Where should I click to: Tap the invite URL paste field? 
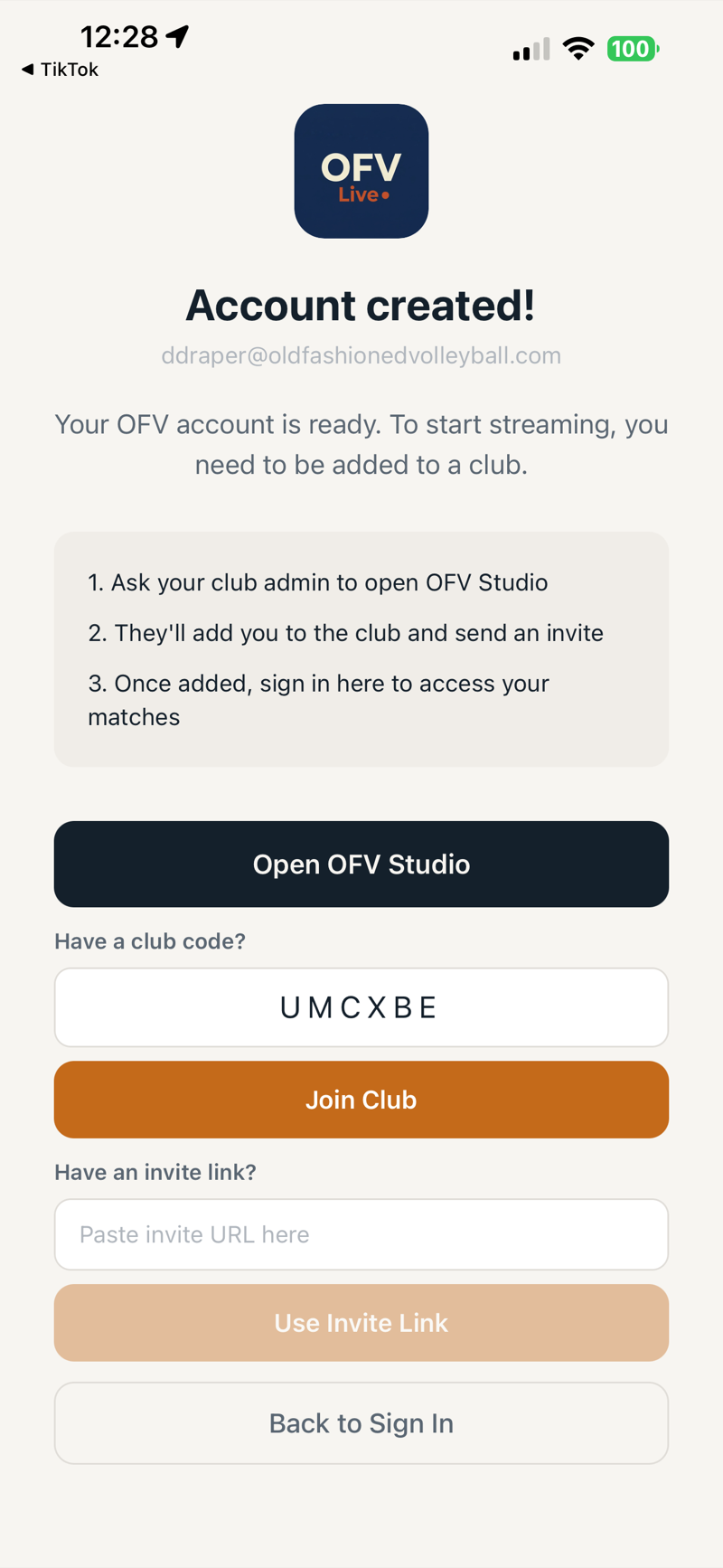[361, 1233]
